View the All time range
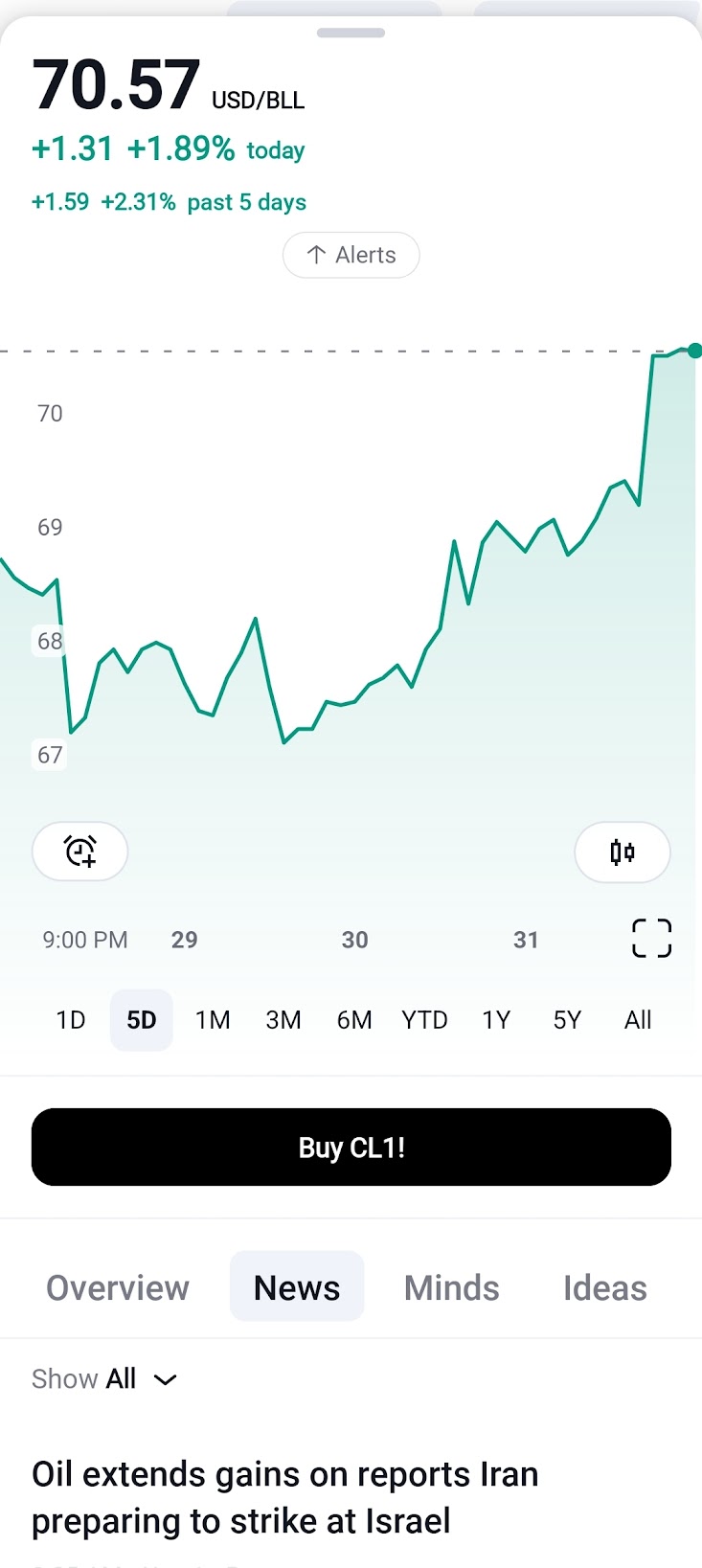The image size is (702, 1568). pyautogui.click(x=638, y=1020)
